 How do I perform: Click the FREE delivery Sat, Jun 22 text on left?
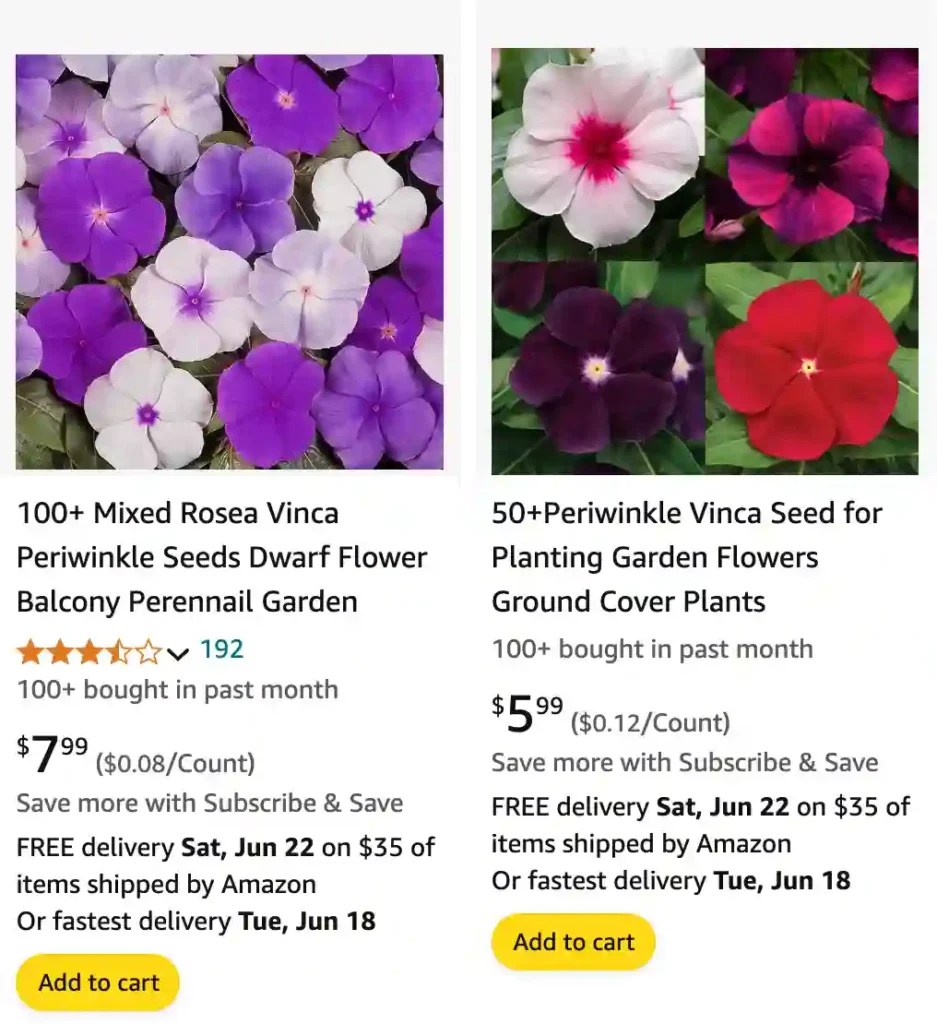click(x=225, y=847)
